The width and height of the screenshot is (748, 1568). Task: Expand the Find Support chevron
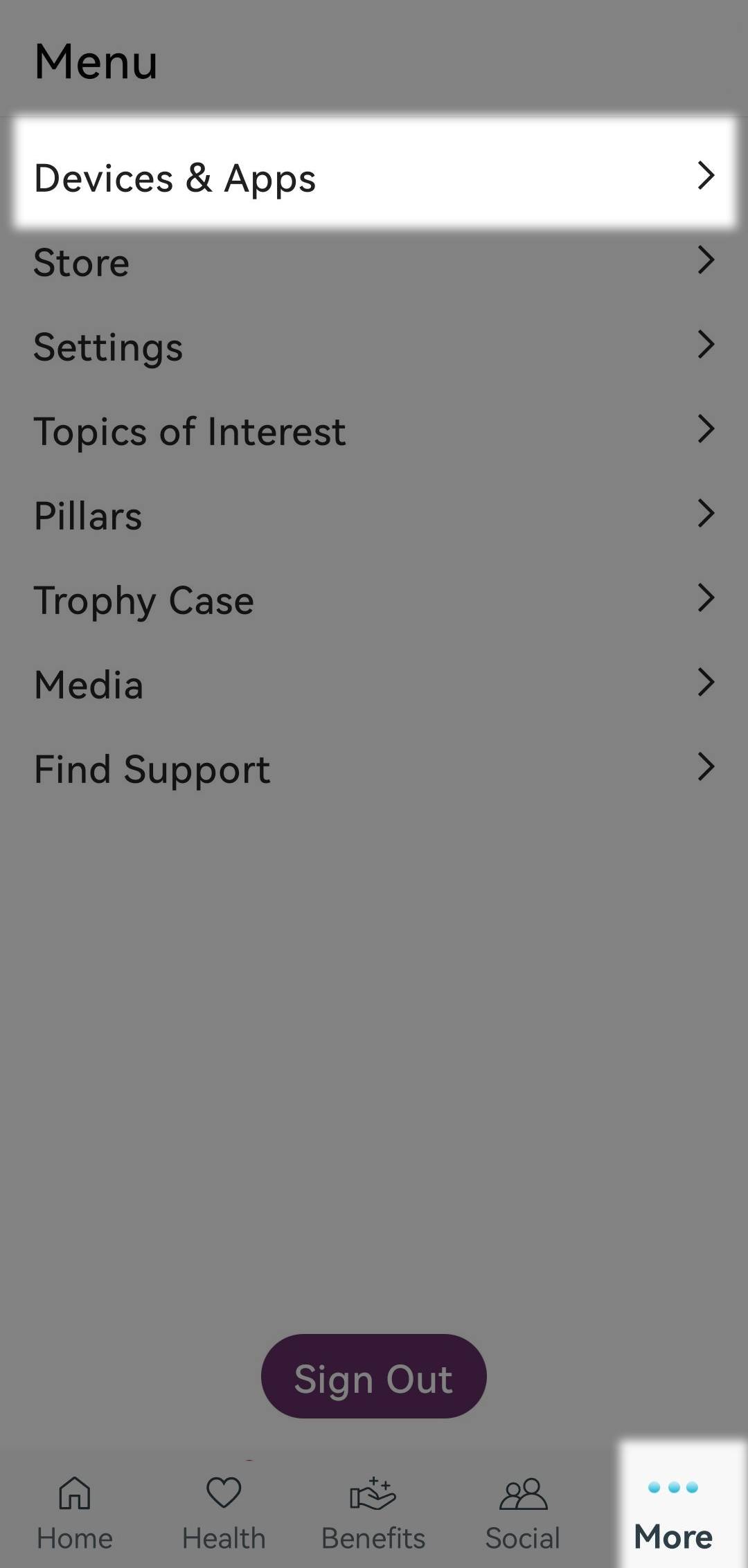707,767
